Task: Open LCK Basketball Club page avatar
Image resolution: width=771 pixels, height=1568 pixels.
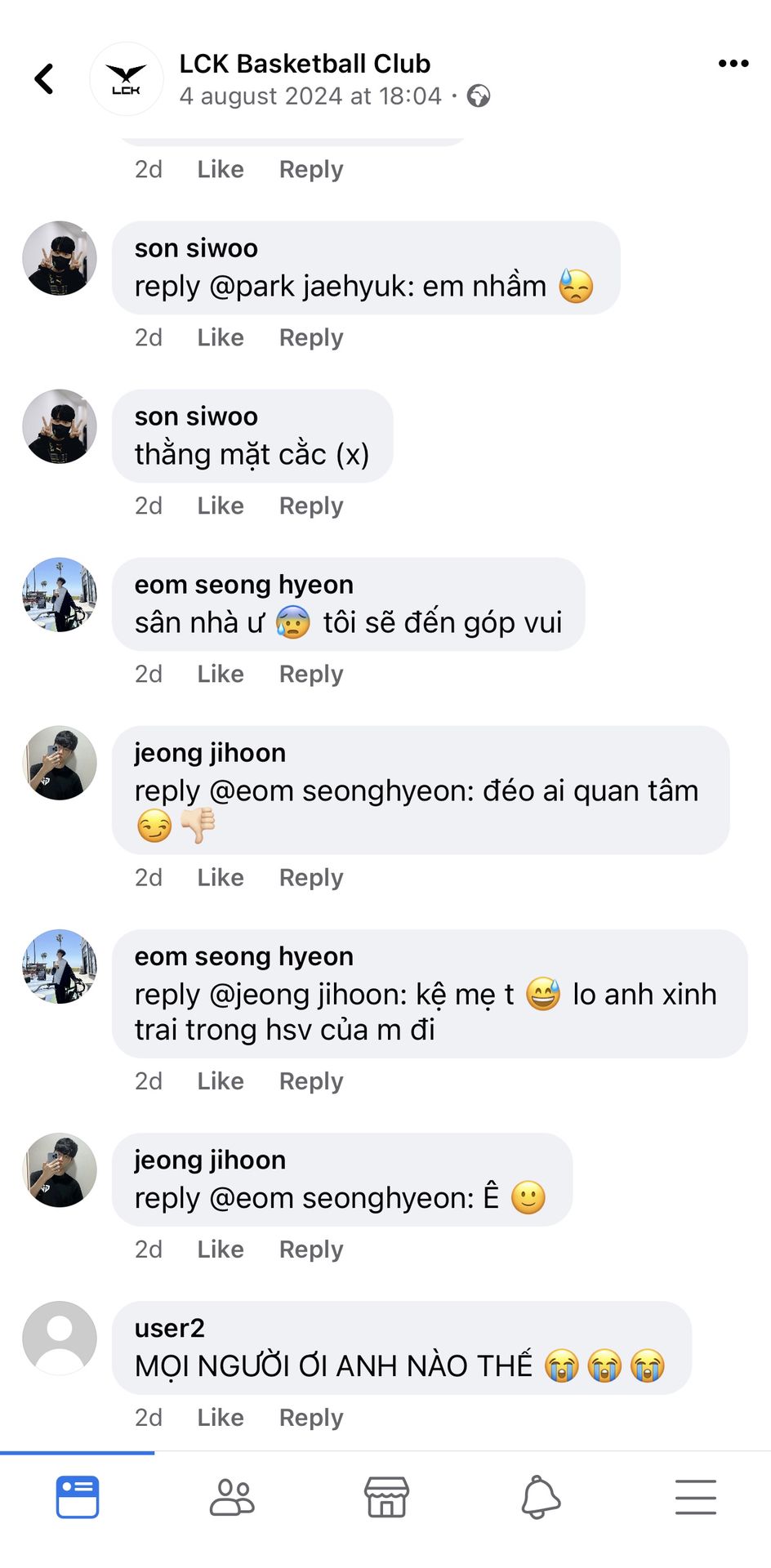Action: pos(126,79)
